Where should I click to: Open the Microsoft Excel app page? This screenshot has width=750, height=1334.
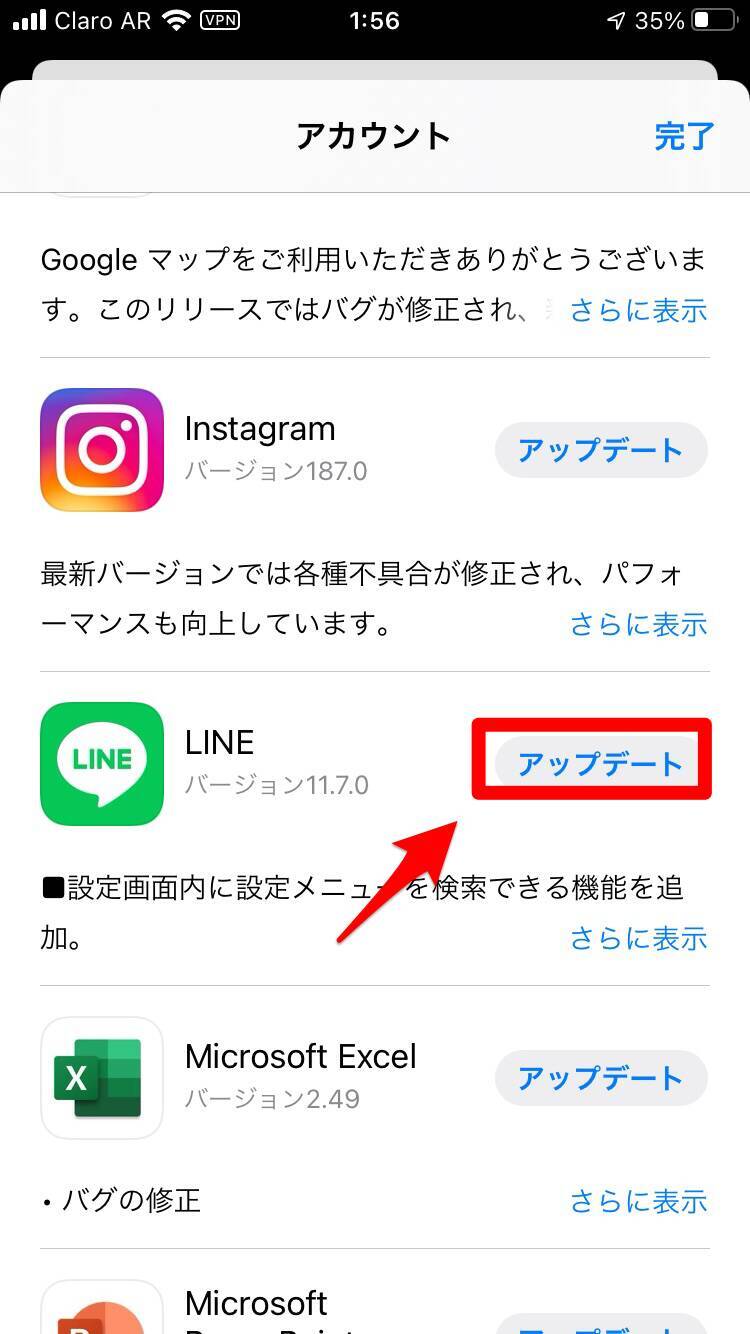click(x=102, y=1078)
